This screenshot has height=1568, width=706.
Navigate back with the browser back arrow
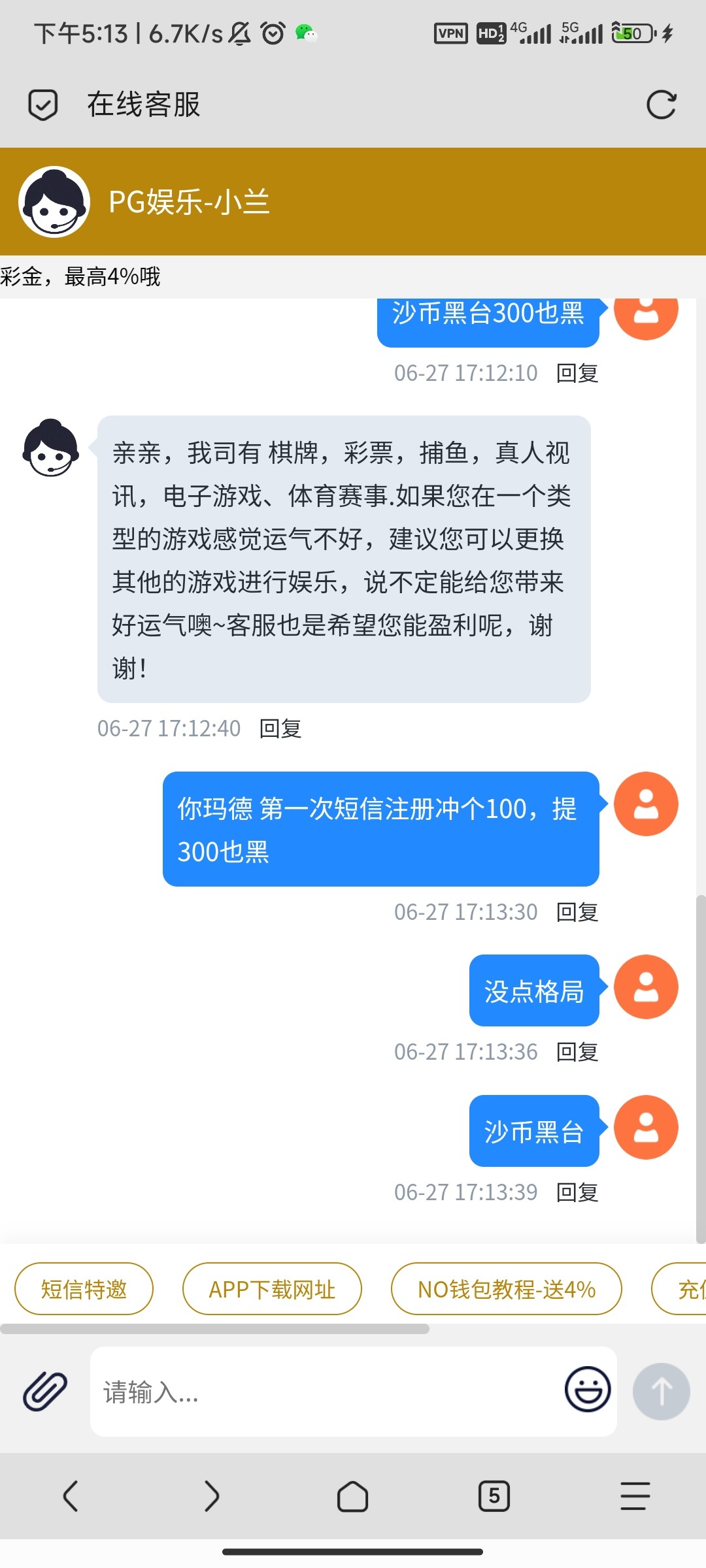click(72, 1495)
